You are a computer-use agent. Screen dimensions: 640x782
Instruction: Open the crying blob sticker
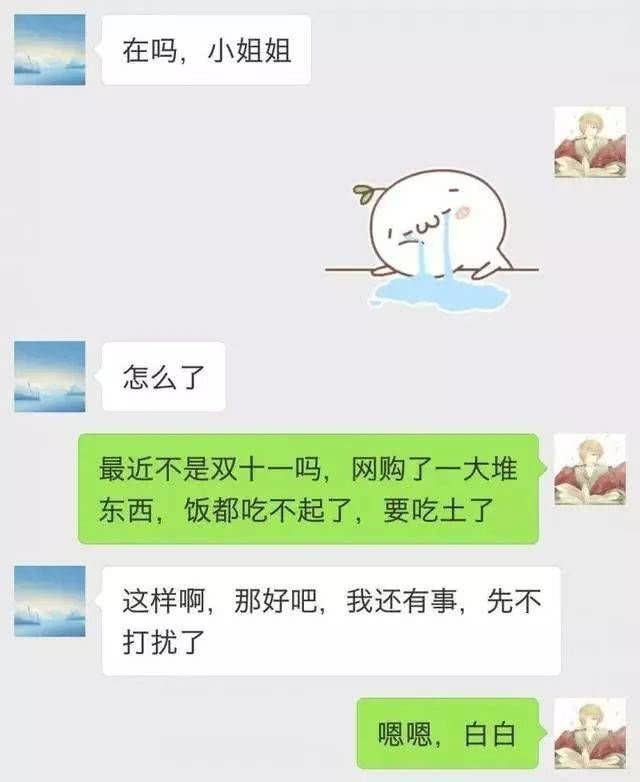click(x=433, y=233)
